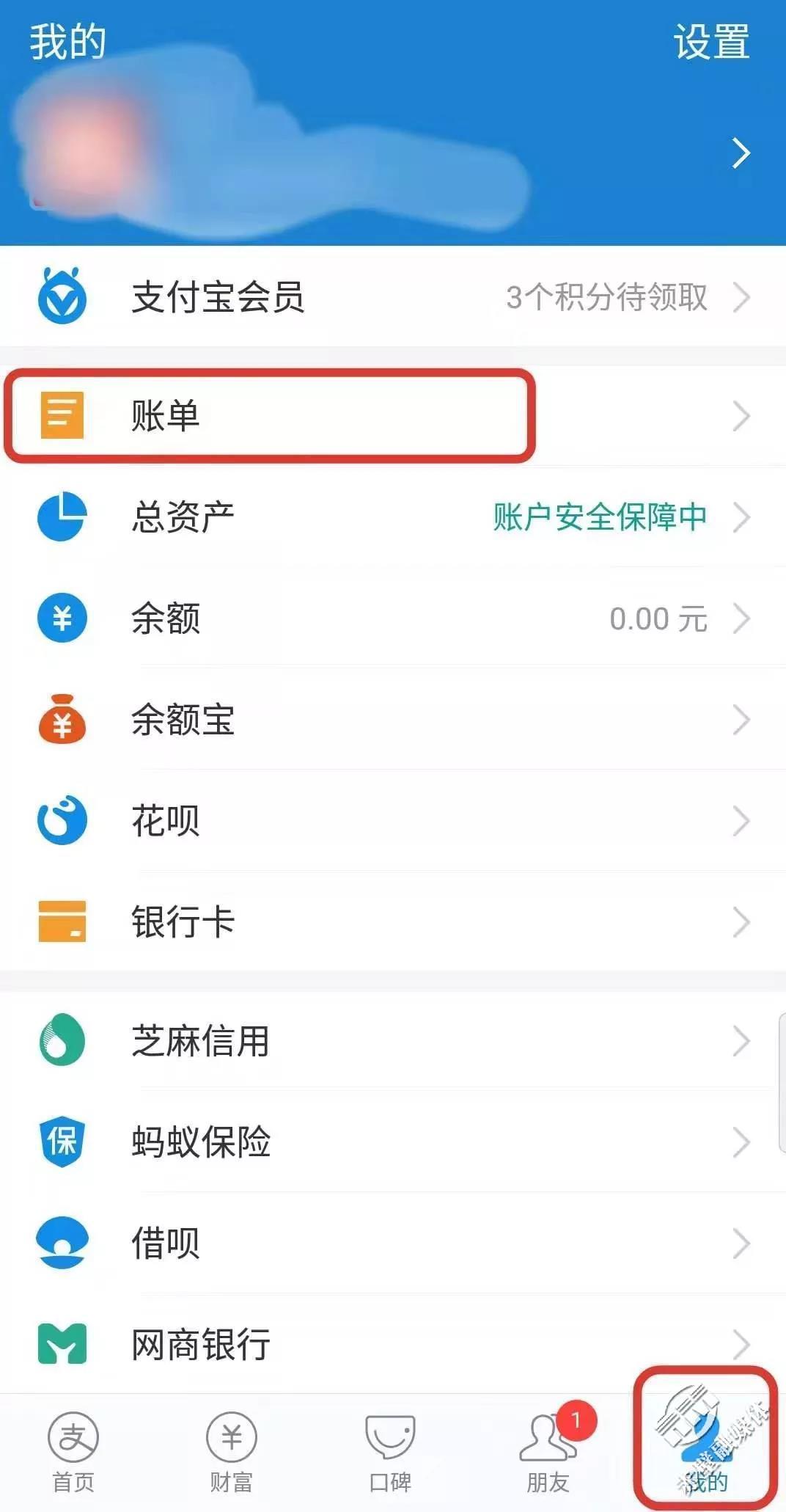This screenshot has width=786, height=1512.
Task: Open the 账单 bills row
Action: click(393, 415)
